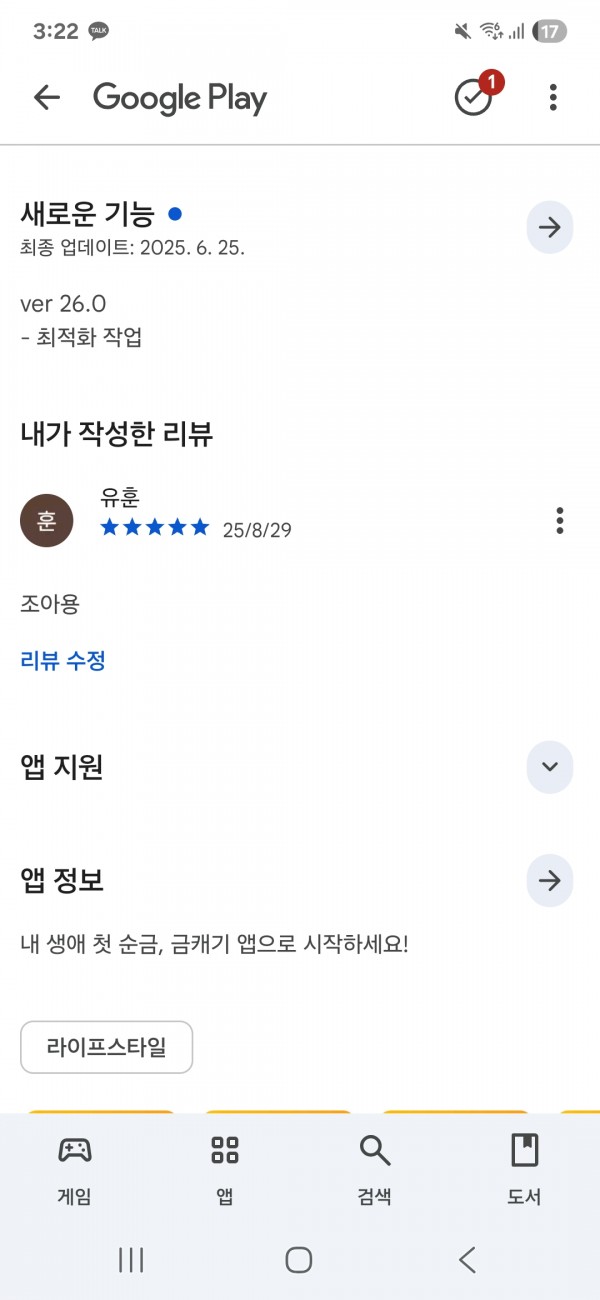Image resolution: width=600 pixels, height=1300 pixels.
Task: Tap the 리뷰 수정 link
Action: coord(63,660)
